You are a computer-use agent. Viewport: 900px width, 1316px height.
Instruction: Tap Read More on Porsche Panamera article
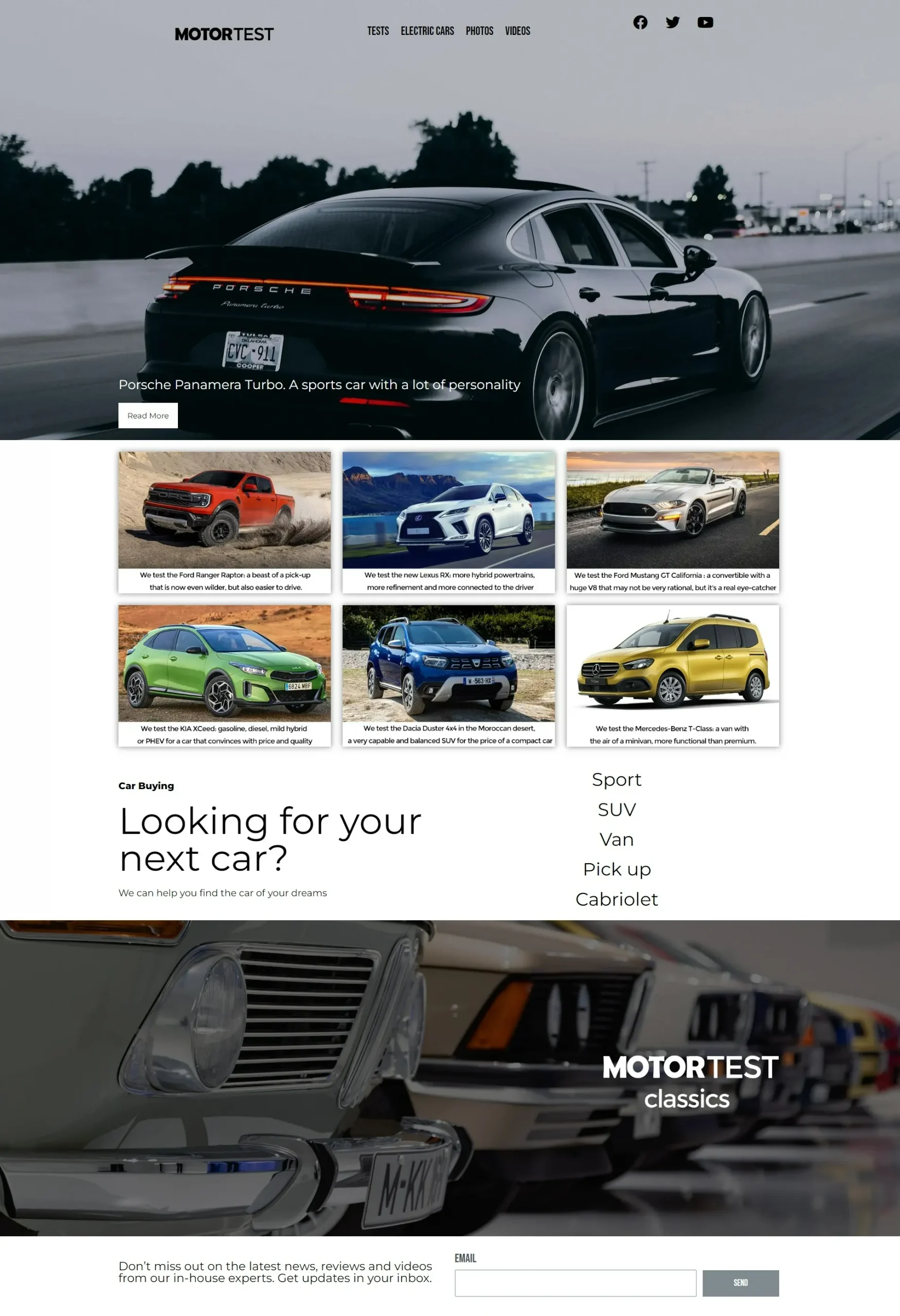pos(148,416)
